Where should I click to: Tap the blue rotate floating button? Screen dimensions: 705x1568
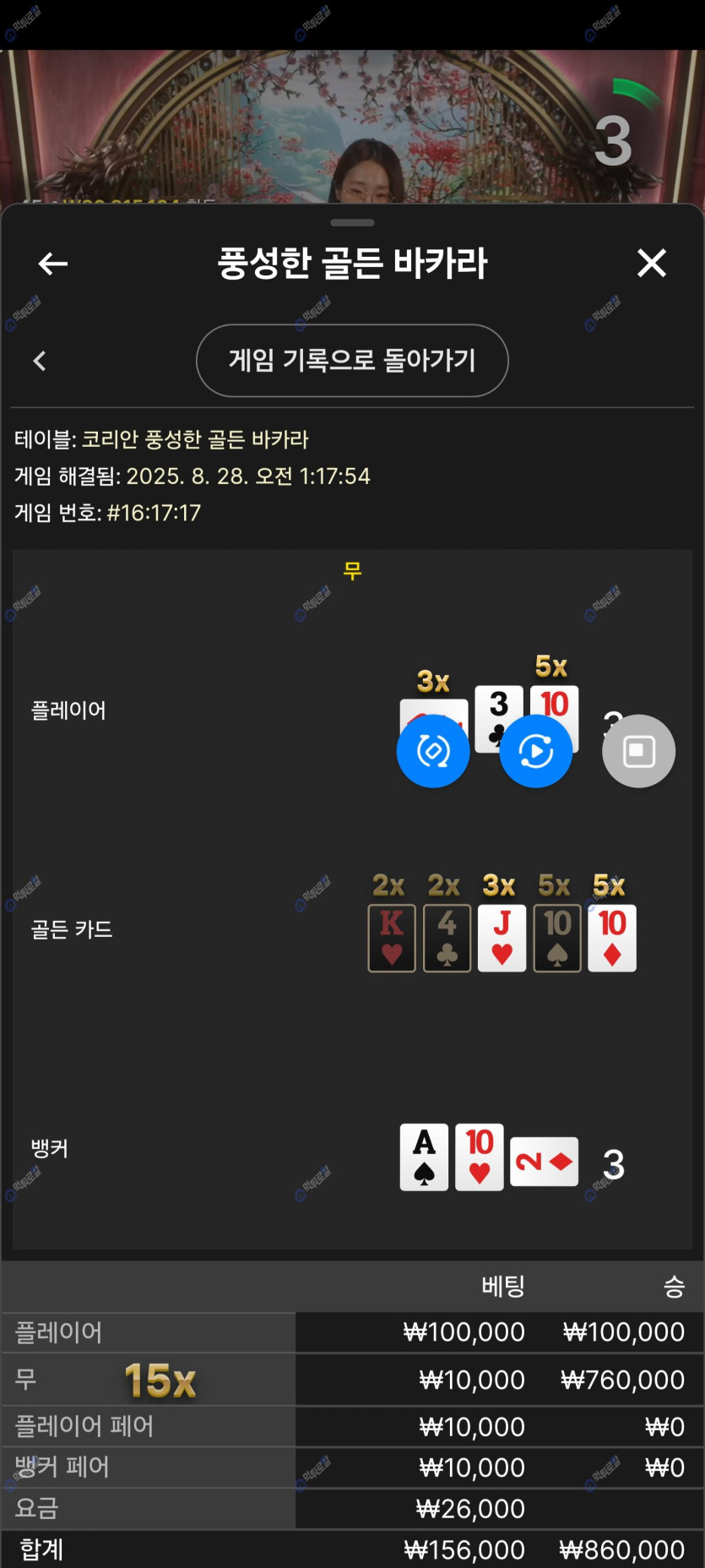coord(433,751)
